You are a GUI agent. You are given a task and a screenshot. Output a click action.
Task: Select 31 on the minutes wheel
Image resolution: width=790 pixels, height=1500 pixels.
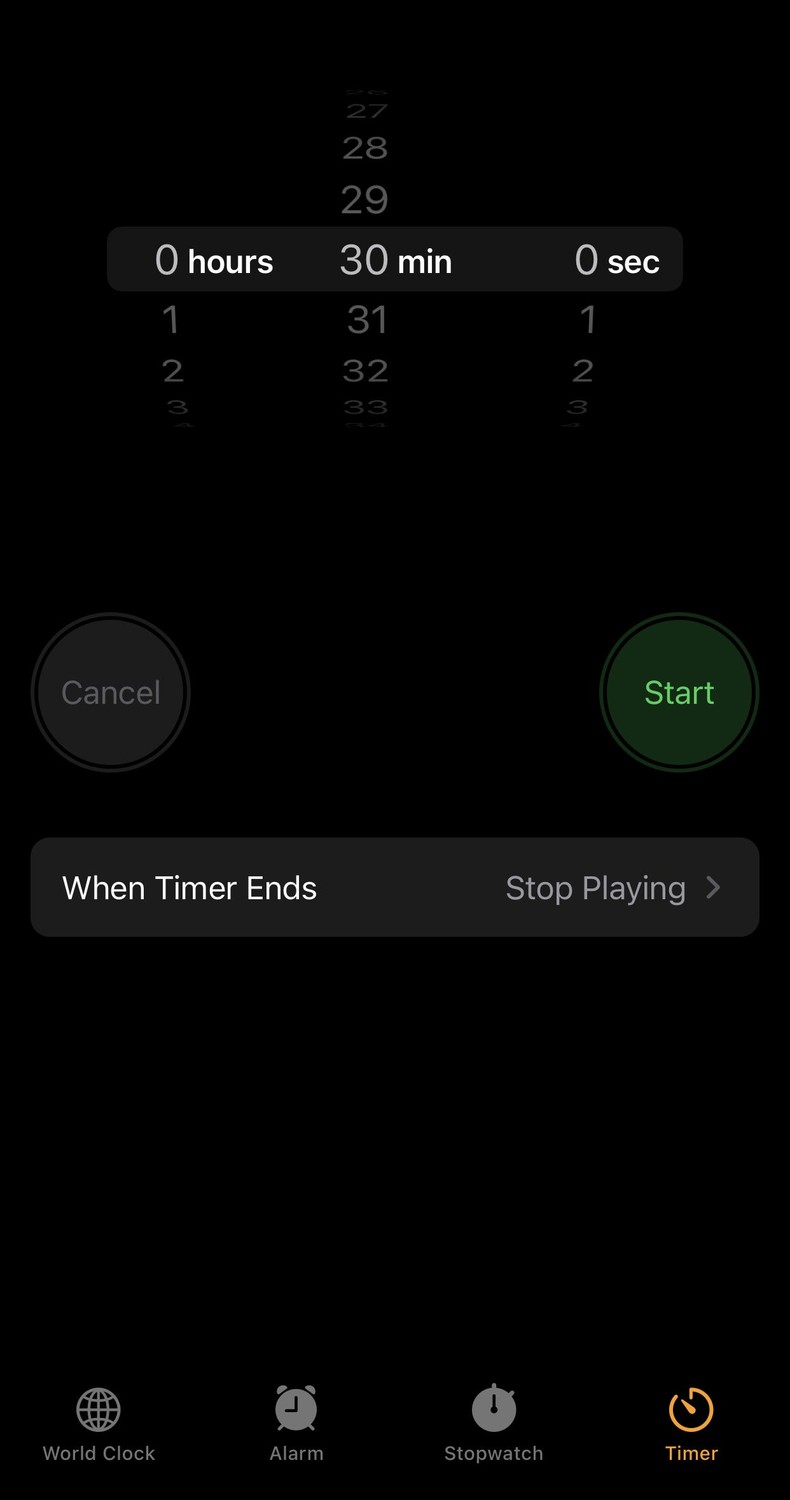[x=367, y=319]
